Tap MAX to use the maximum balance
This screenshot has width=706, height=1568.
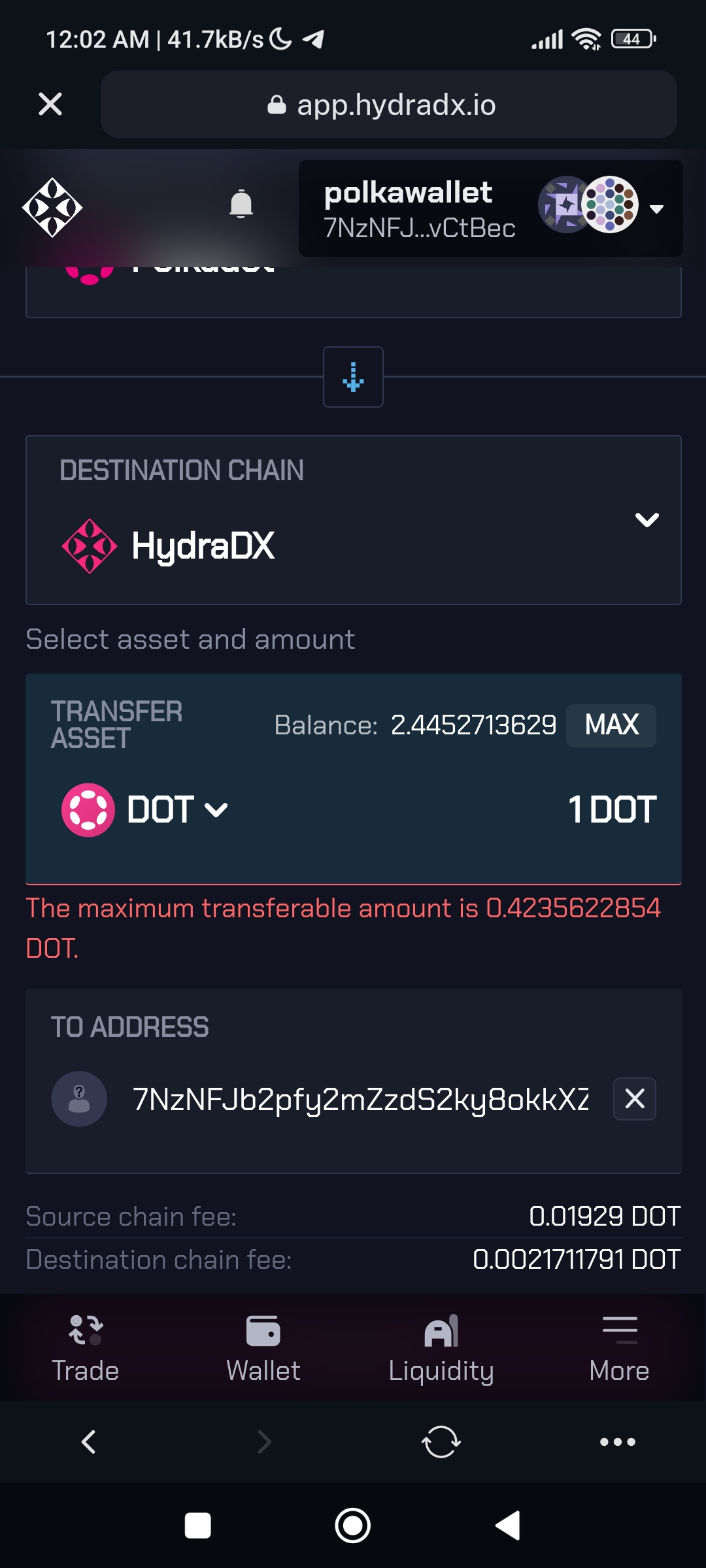coord(611,725)
